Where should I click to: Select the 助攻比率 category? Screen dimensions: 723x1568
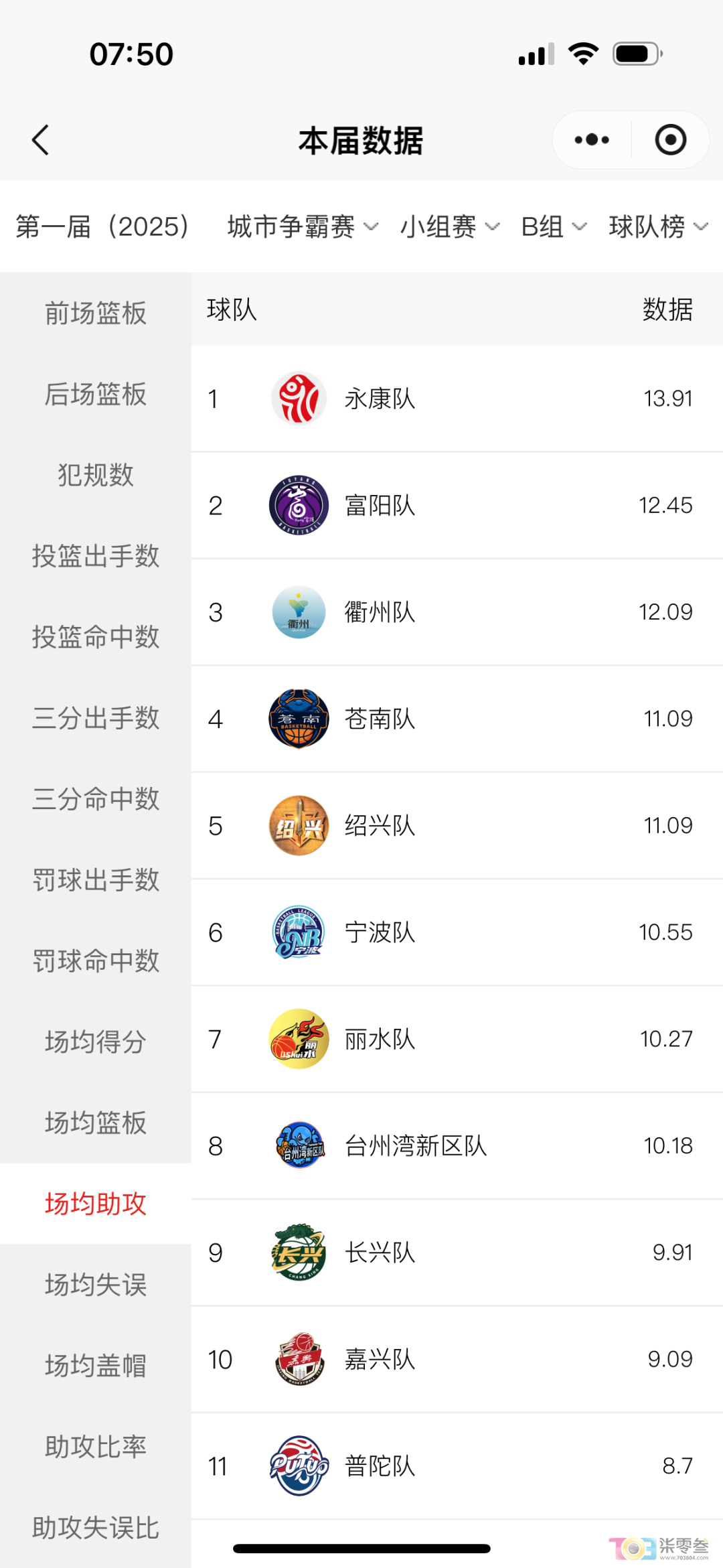tap(96, 1447)
